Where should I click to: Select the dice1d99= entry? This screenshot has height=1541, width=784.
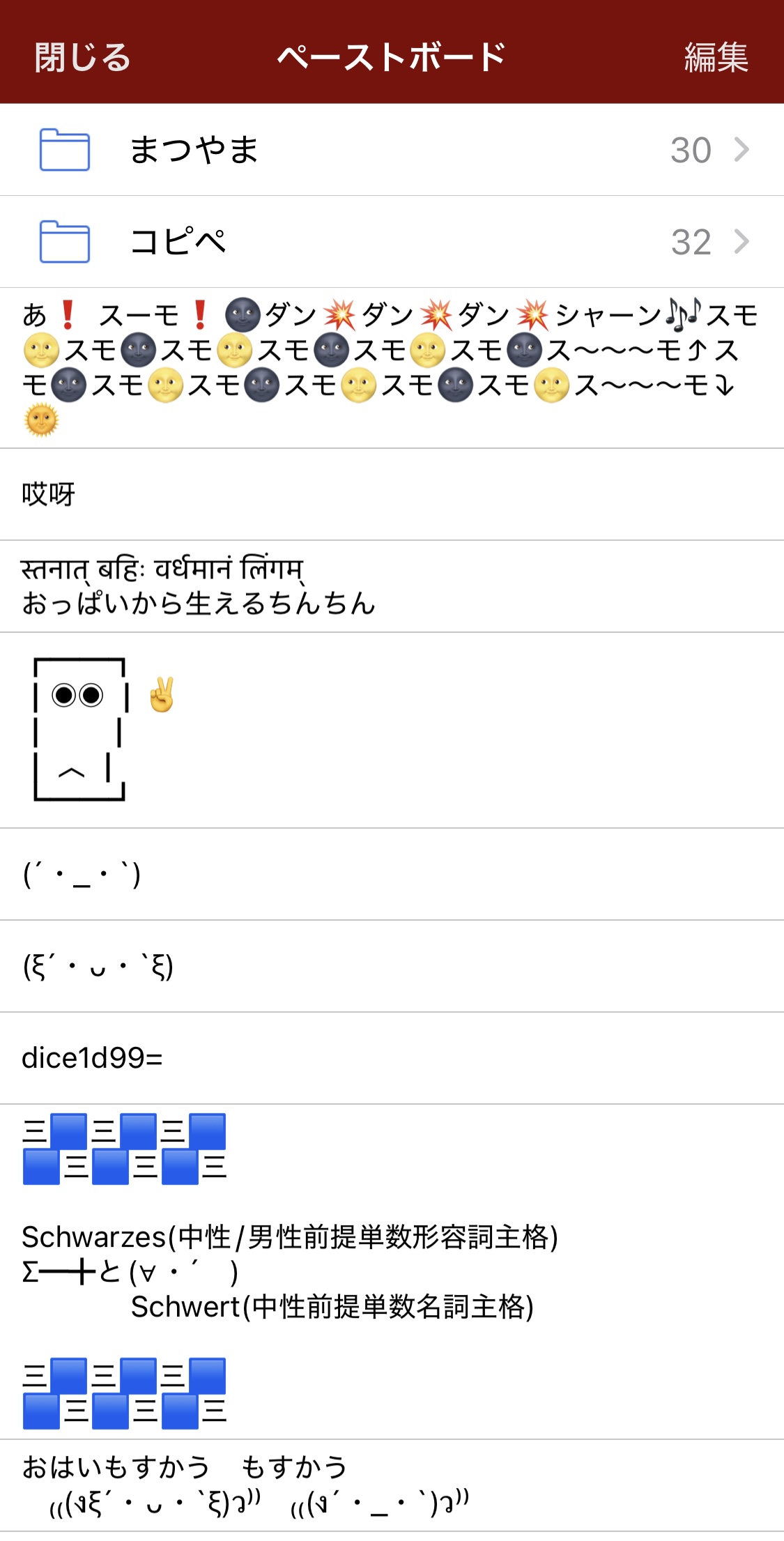(x=392, y=1058)
